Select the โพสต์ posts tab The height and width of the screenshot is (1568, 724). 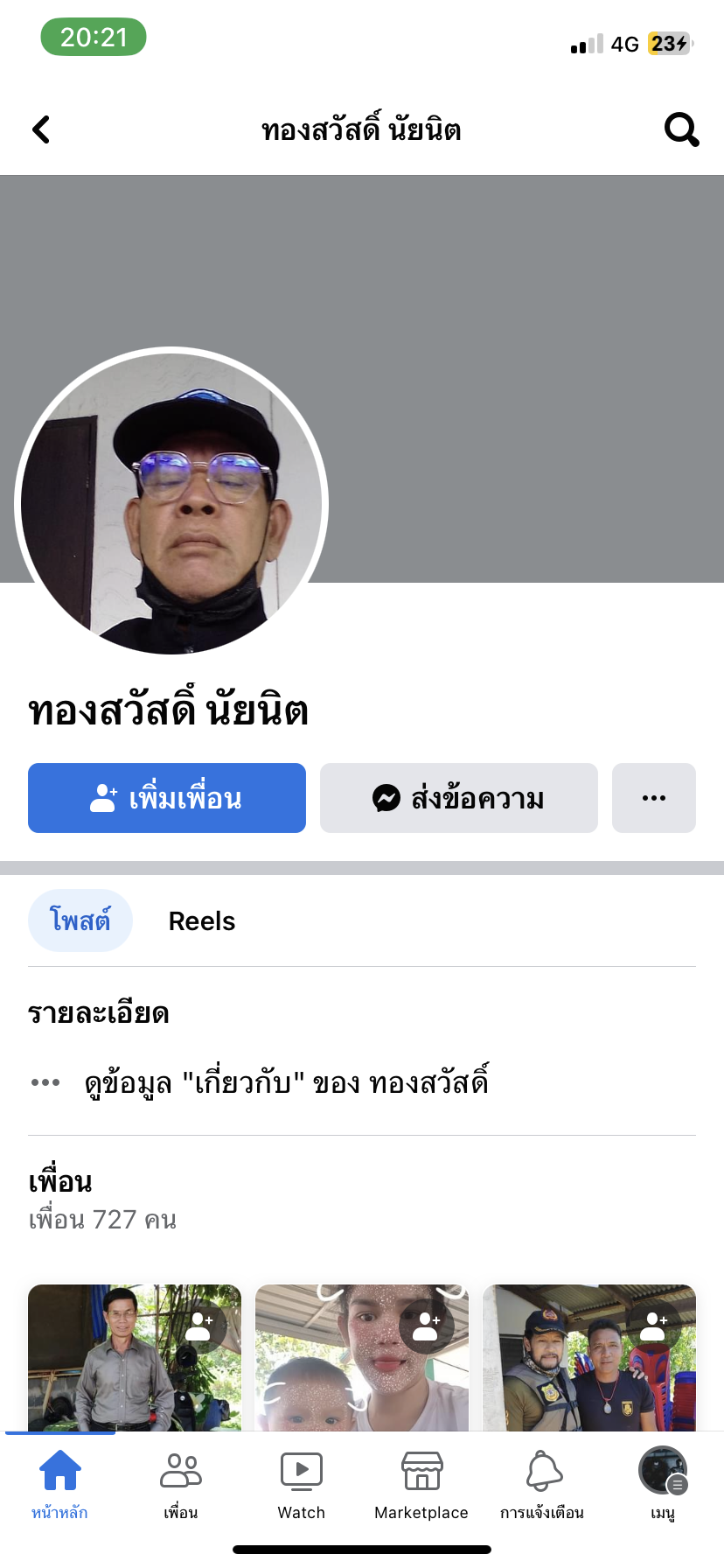pos(80,921)
